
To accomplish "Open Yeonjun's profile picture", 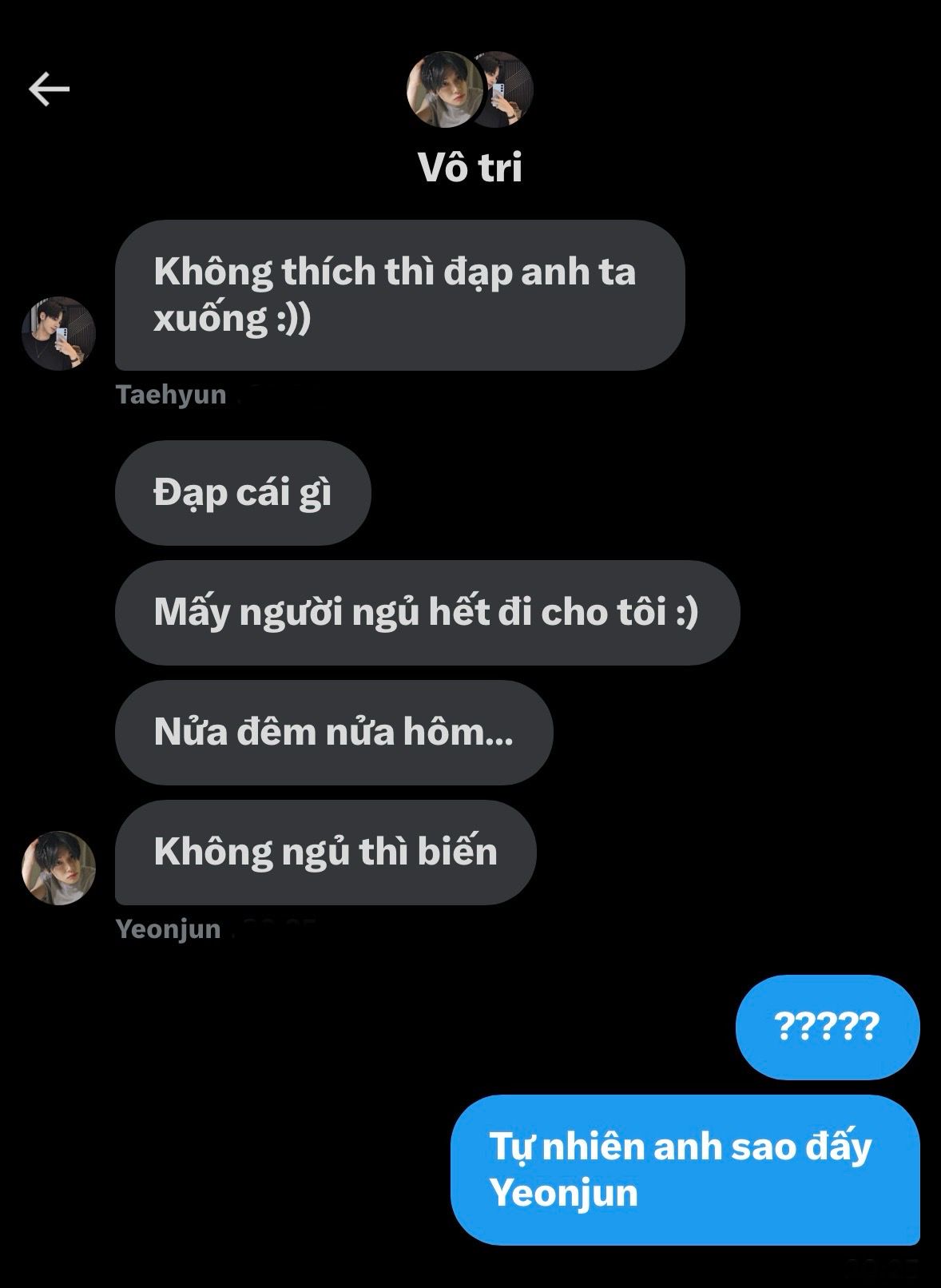I will [58, 868].
